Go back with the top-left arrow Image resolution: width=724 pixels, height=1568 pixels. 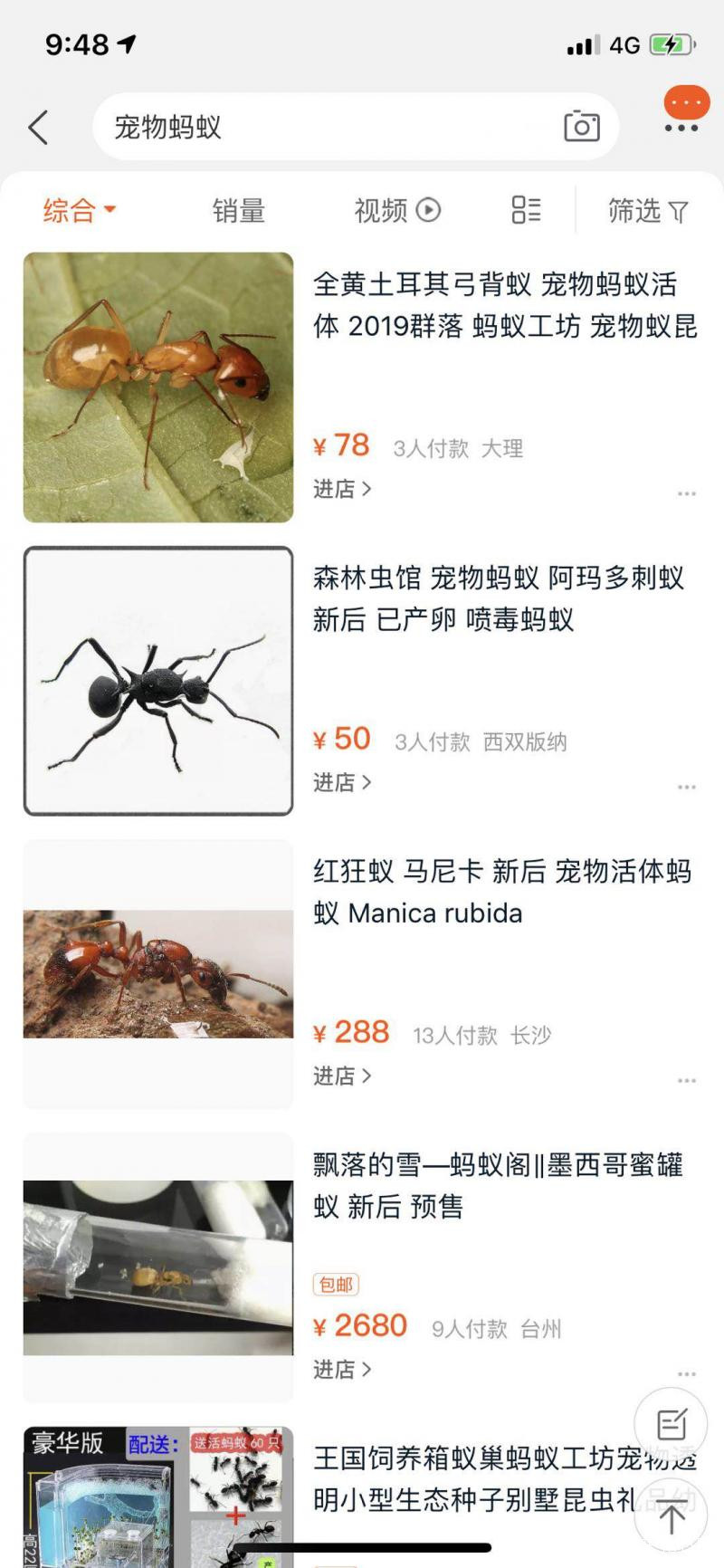(38, 128)
